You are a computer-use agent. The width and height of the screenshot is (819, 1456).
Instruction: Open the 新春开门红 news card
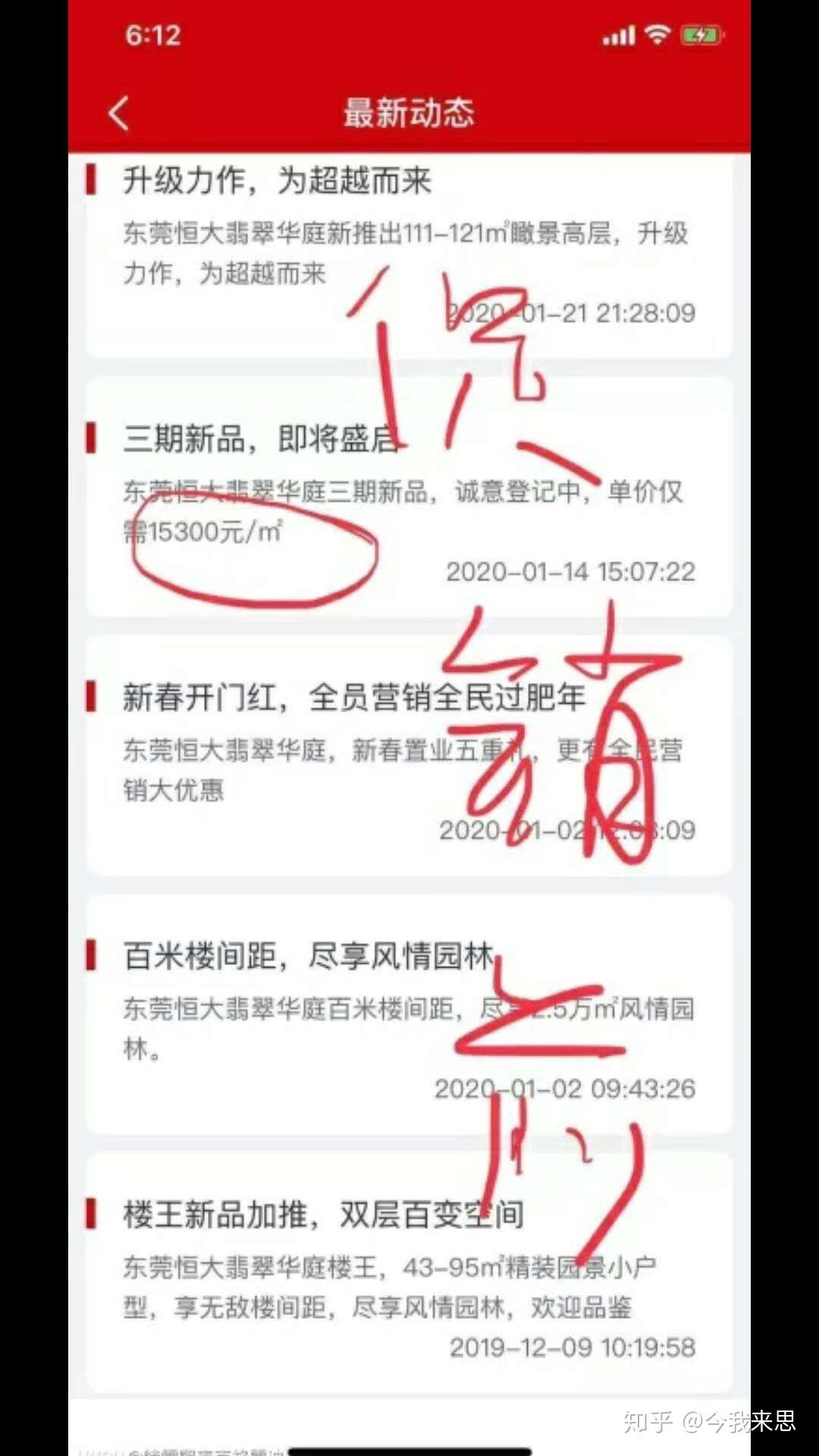click(409, 756)
